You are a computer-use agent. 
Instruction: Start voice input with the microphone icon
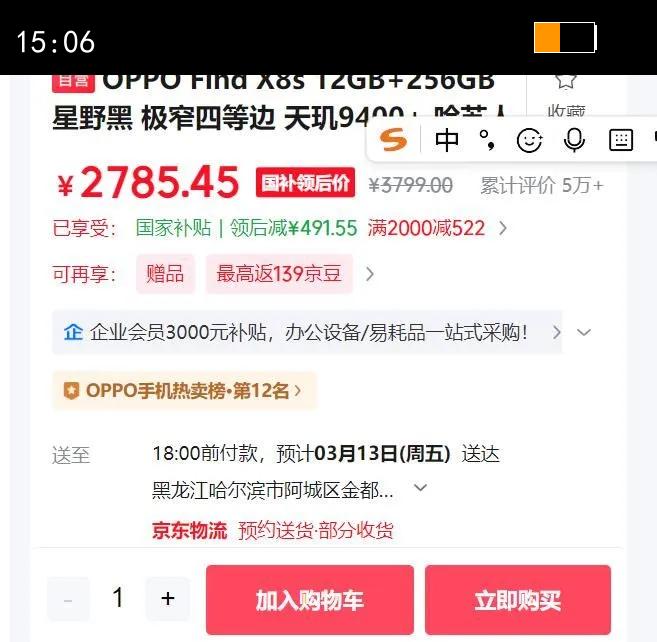click(x=574, y=140)
